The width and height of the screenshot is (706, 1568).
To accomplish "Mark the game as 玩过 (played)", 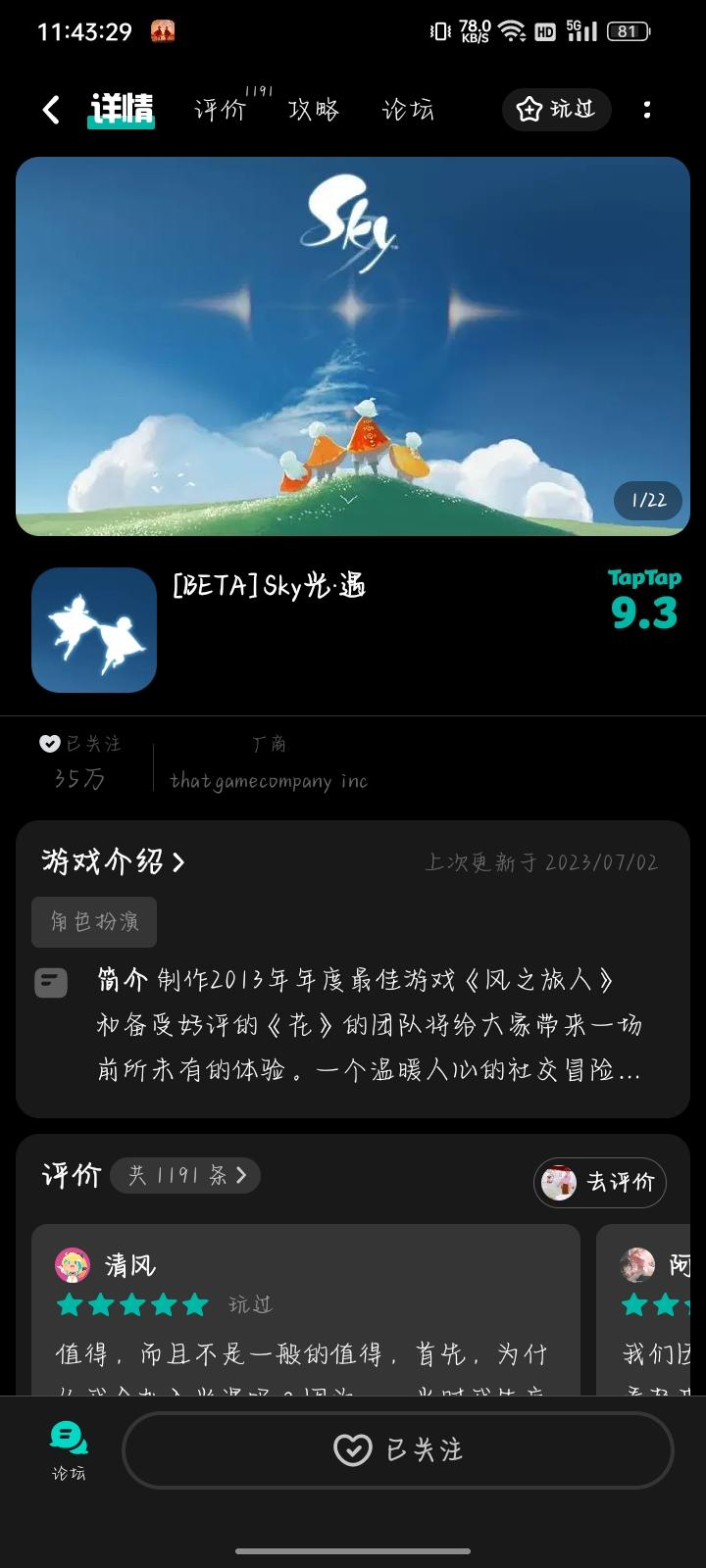I will tap(556, 110).
